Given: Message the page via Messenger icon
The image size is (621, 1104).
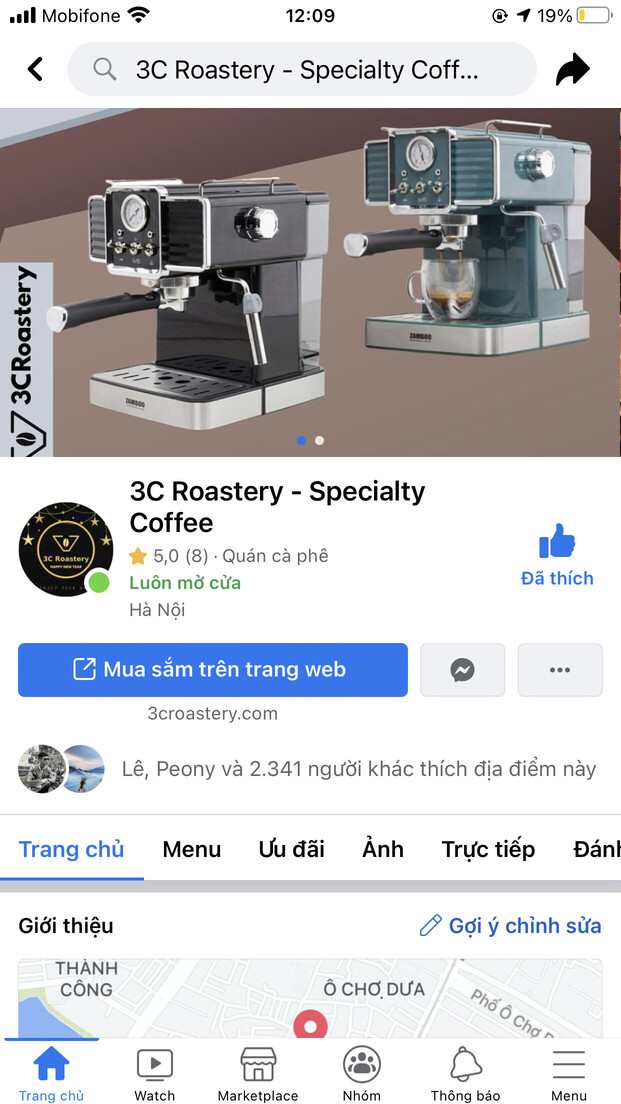Looking at the screenshot, I should pos(462,670).
